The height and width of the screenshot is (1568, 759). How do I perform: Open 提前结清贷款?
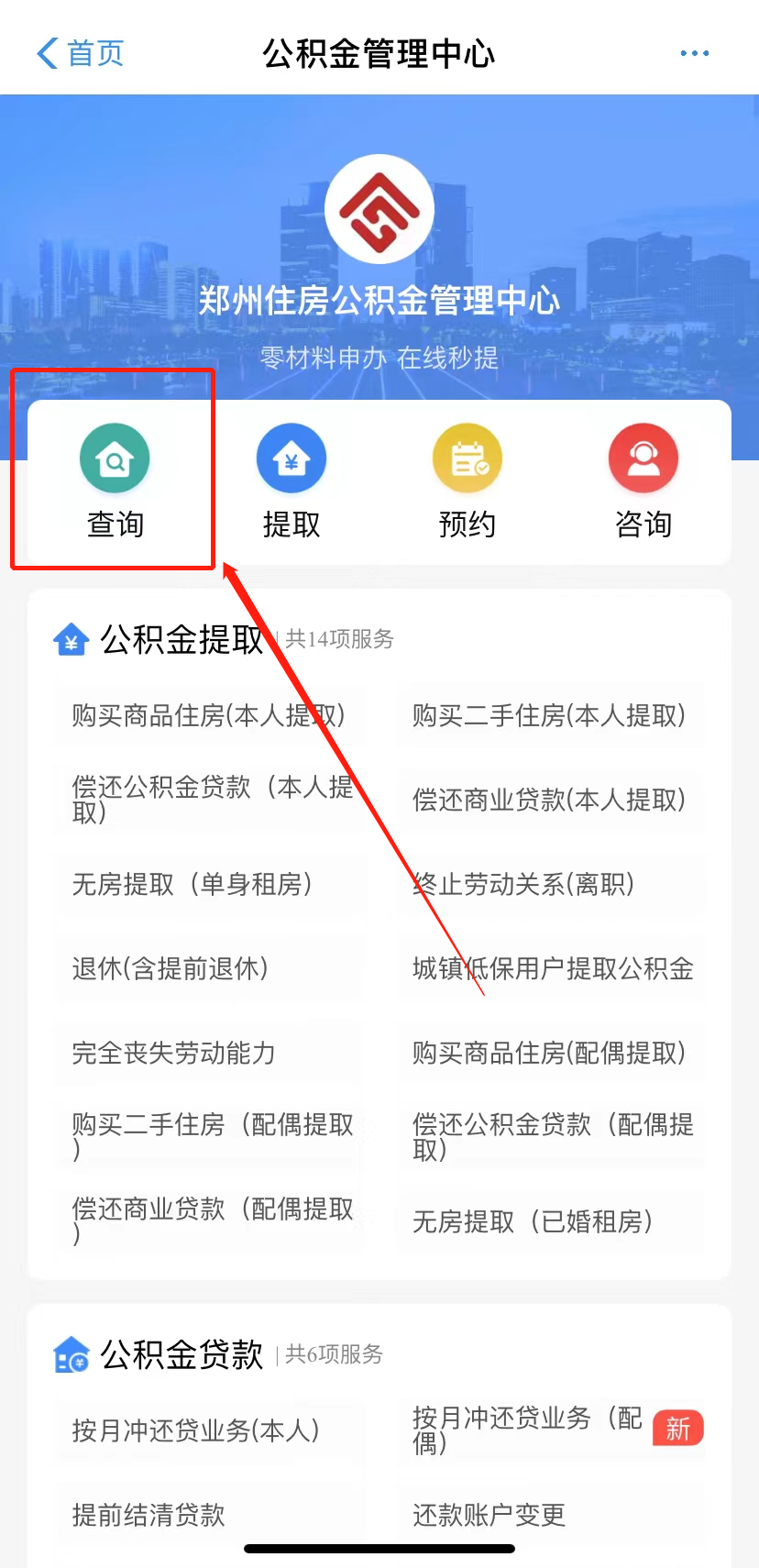[148, 1515]
